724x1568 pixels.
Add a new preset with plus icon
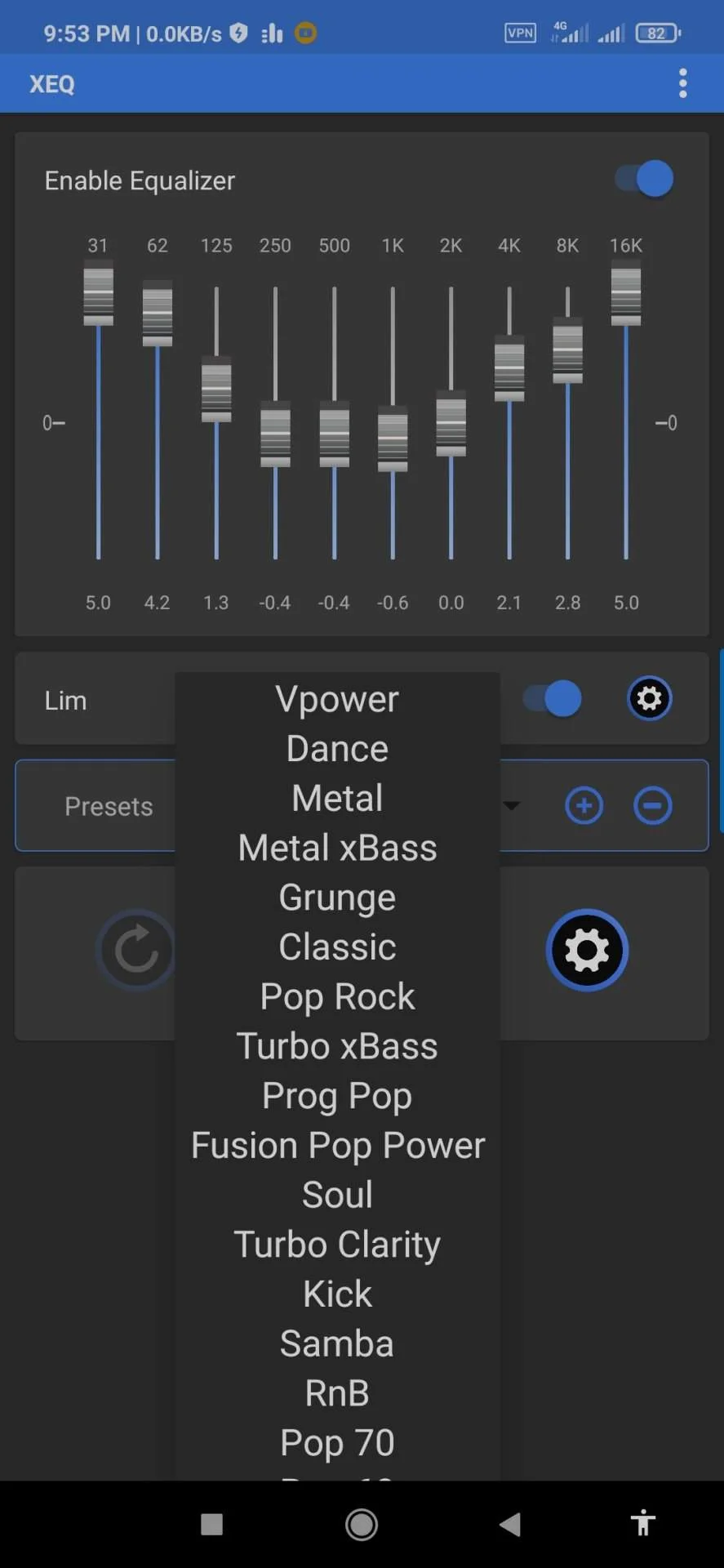pyautogui.click(x=584, y=806)
